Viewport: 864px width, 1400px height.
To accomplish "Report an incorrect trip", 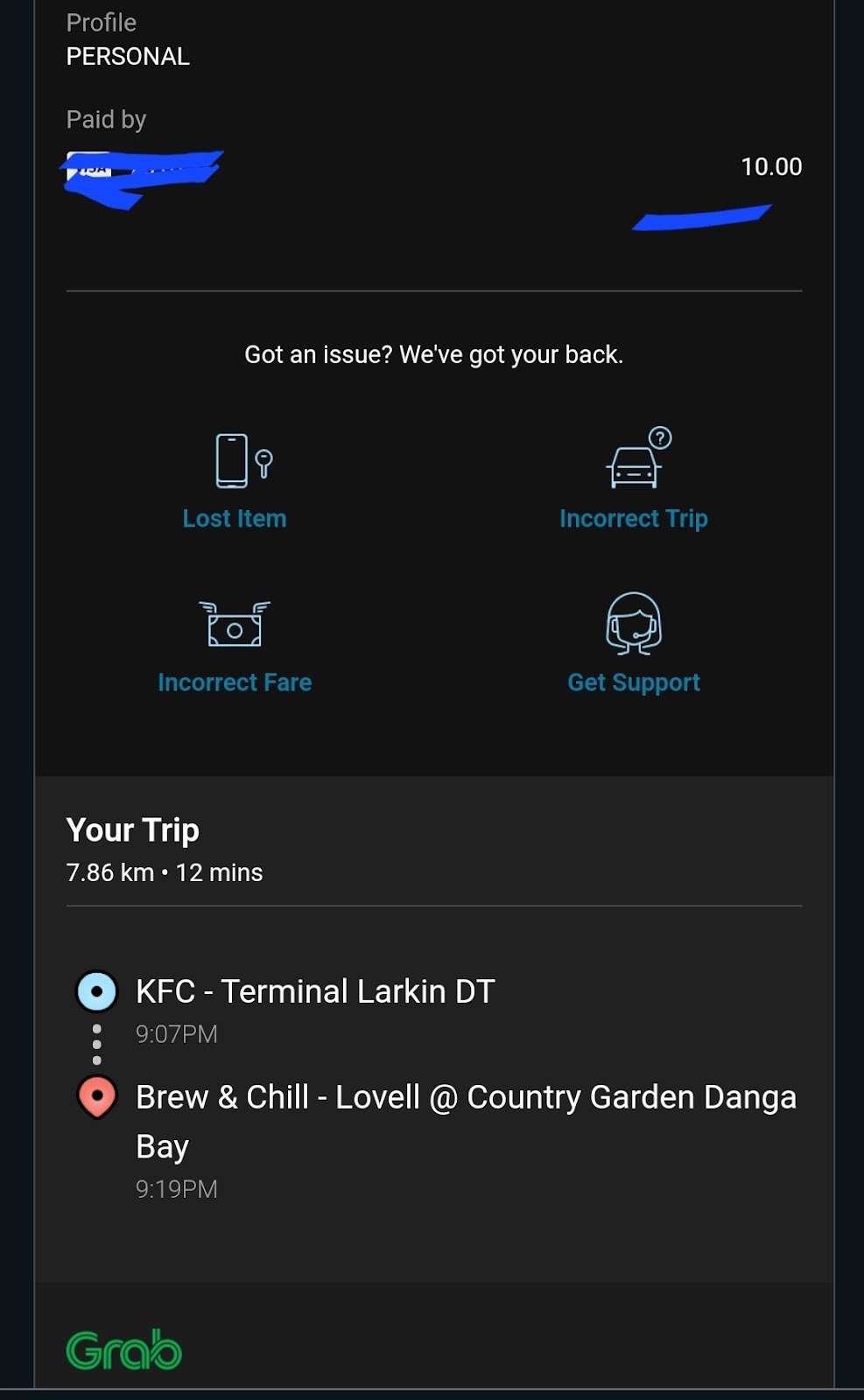I will coord(634,480).
